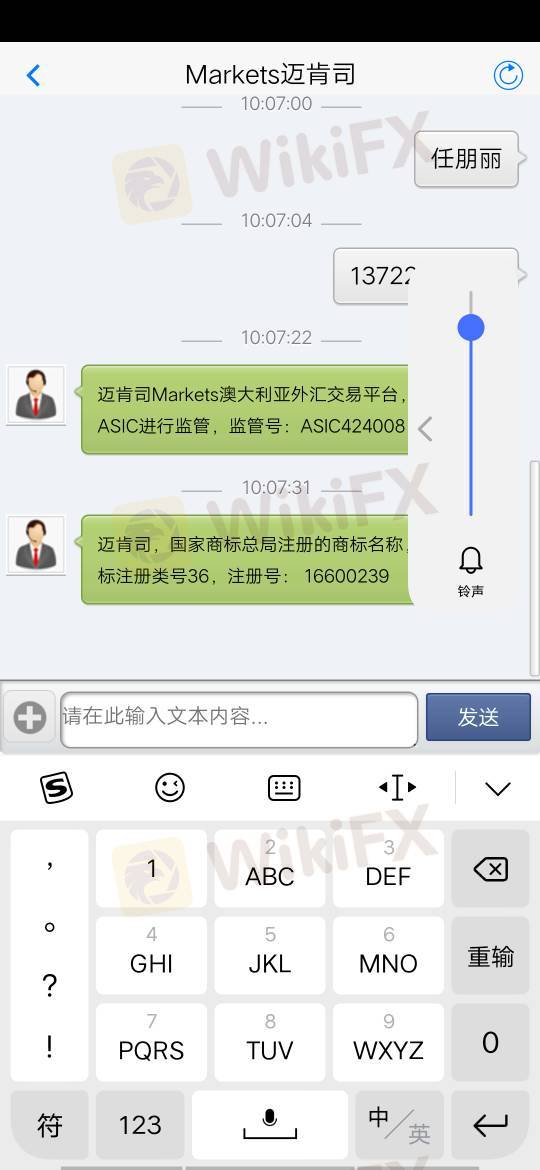Tap the blue ringer volume slider knob
This screenshot has height=1170, width=540.
[471, 328]
